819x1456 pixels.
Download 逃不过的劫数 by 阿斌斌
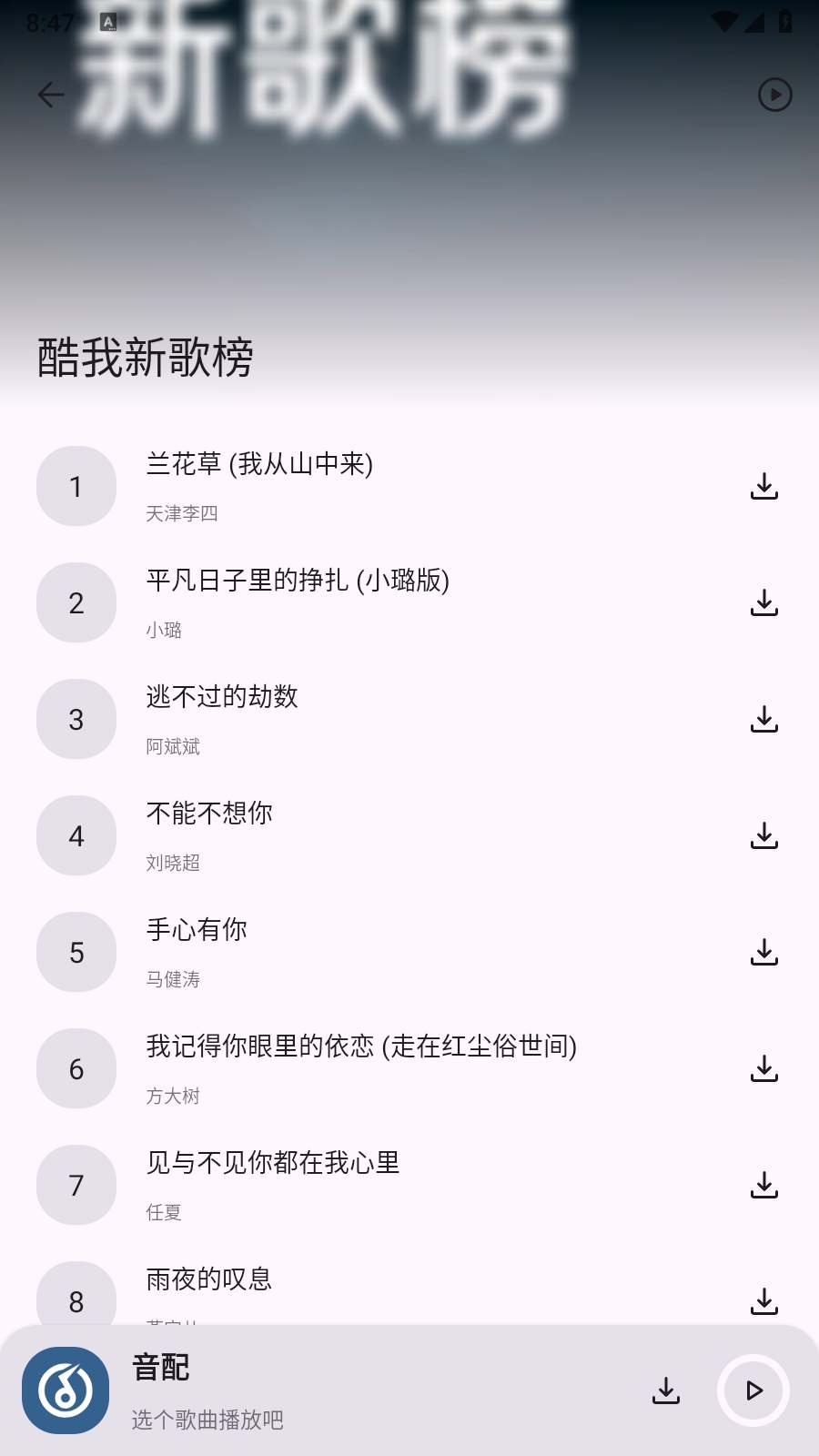[764, 719]
